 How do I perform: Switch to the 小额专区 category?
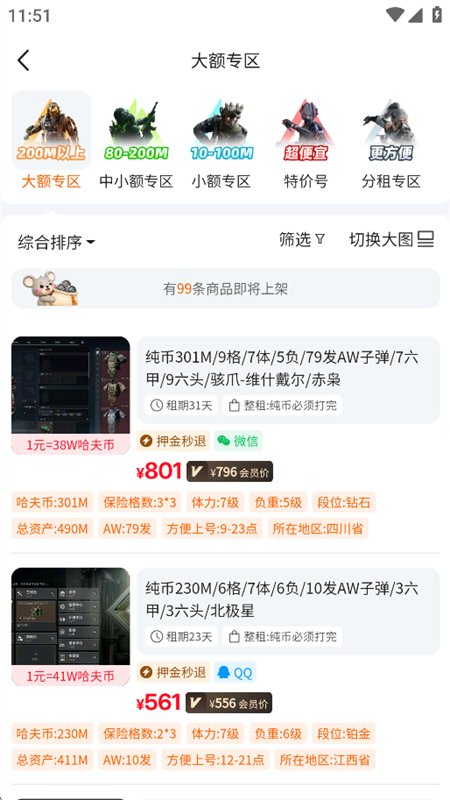(x=221, y=142)
